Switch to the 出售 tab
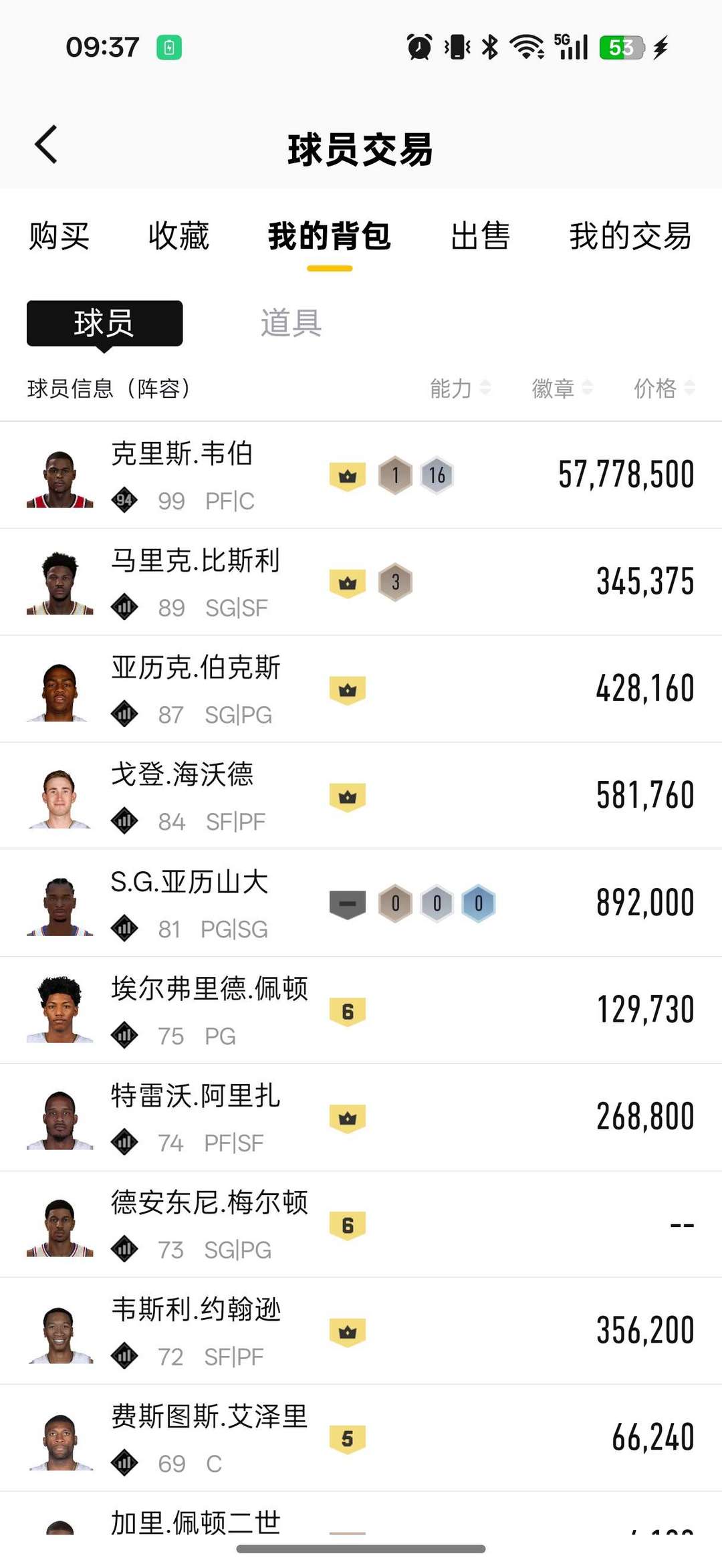Image resolution: width=722 pixels, height=1568 pixels. click(x=481, y=237)
